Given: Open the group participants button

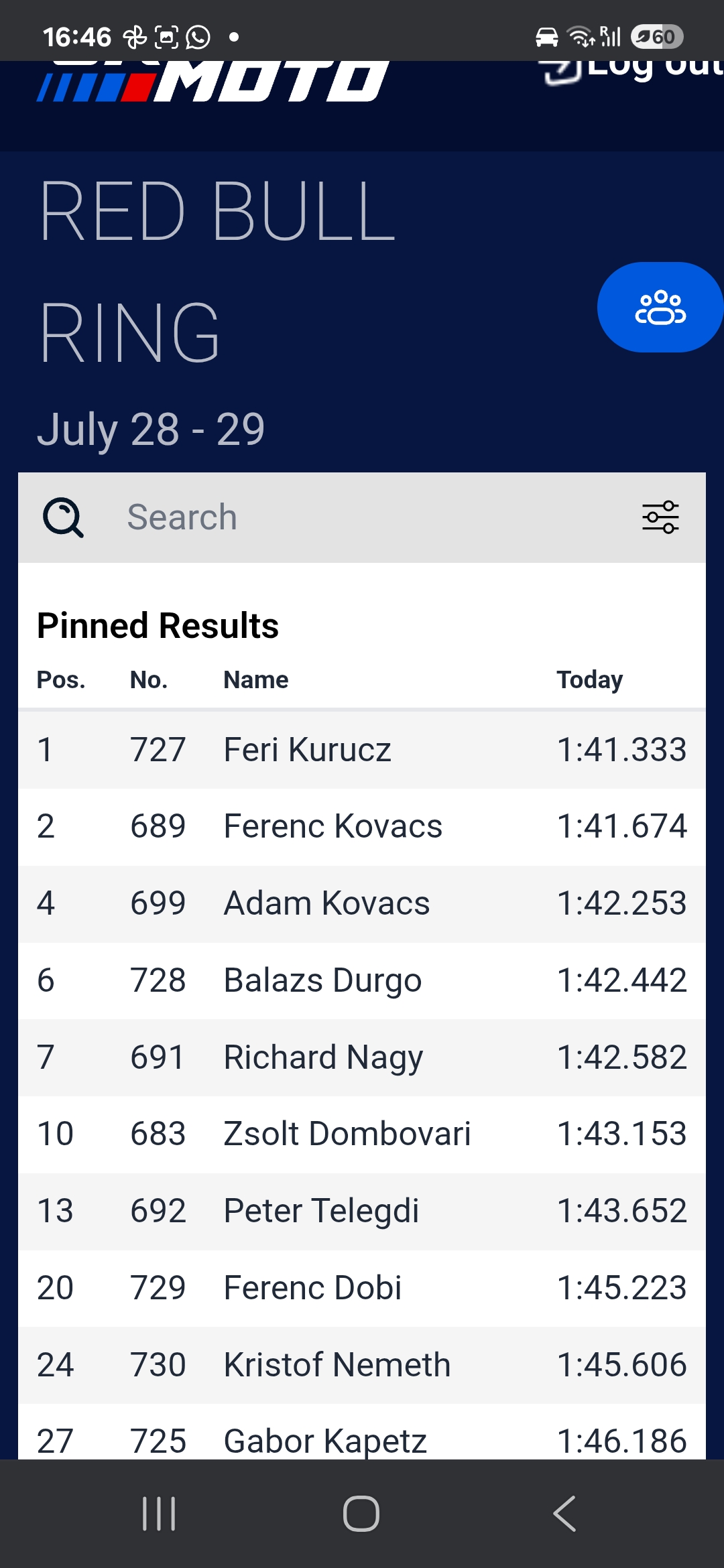Looking at the screenshot, I should tap(660, 308).
